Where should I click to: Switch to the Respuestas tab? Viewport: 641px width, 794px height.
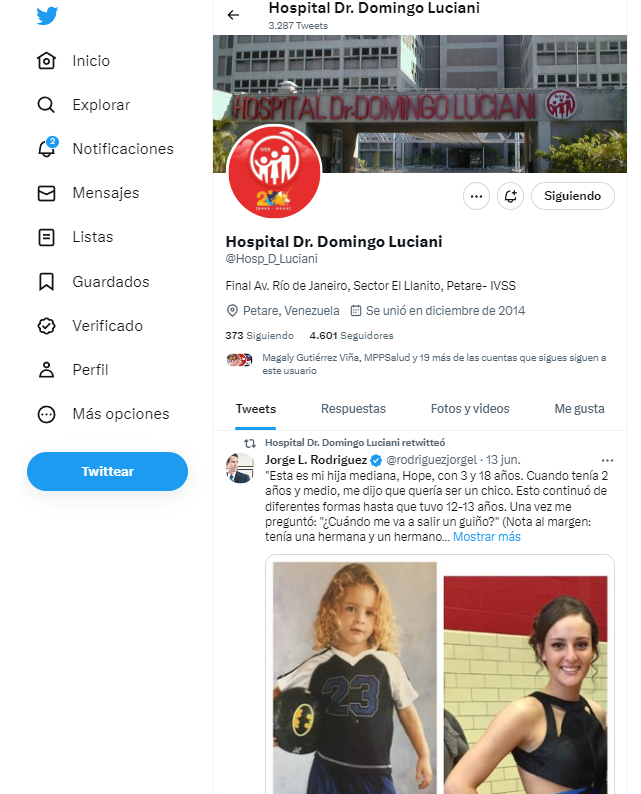click(x=353, y=409)
